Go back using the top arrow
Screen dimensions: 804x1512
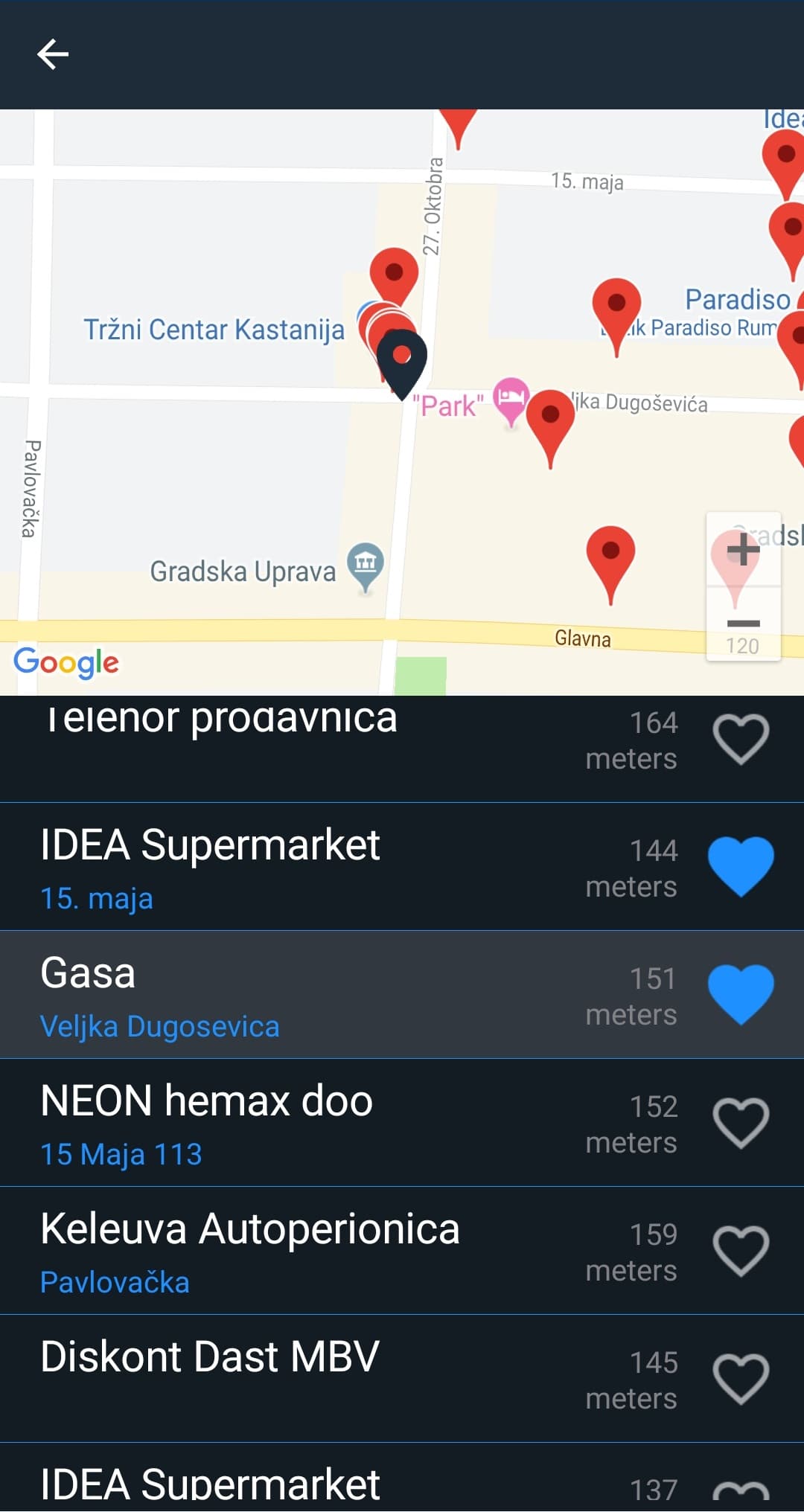click(x=53, y=54)
